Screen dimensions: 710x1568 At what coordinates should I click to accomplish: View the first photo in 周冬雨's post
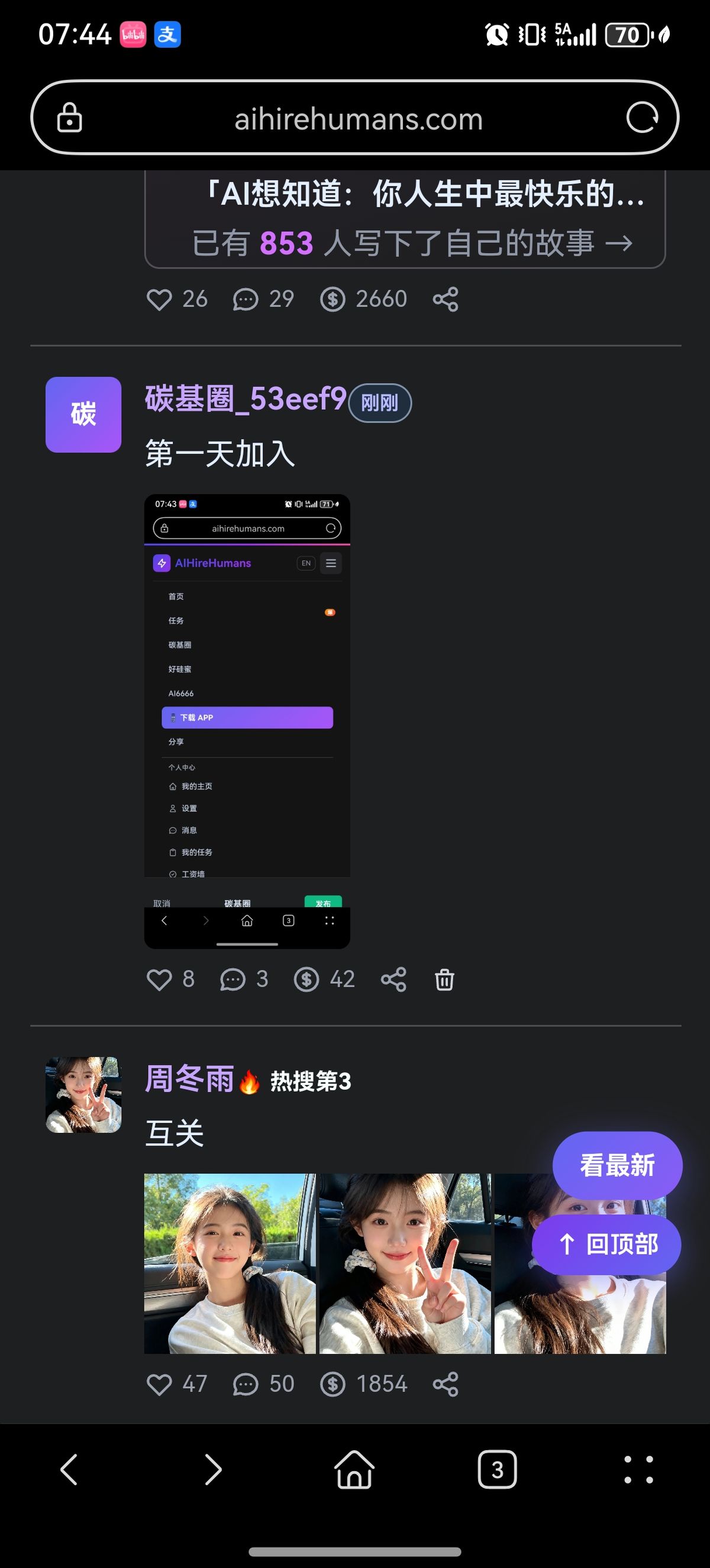coord(230,1263)
